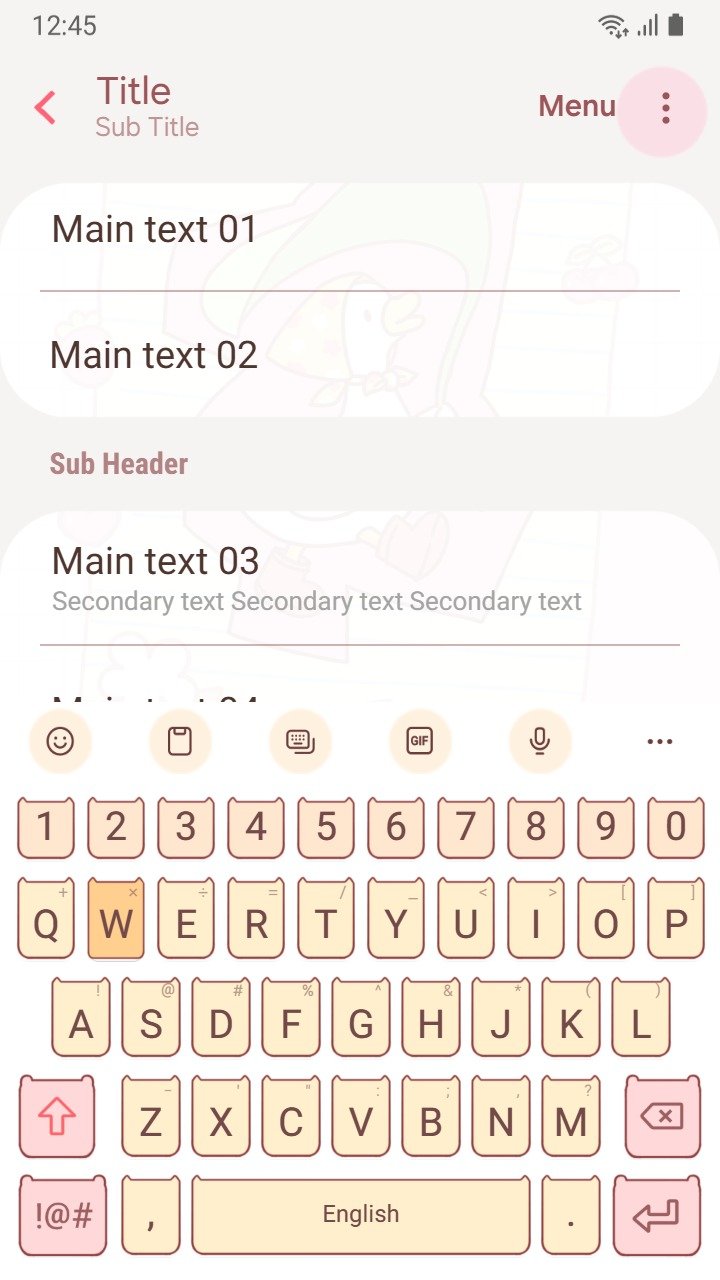
Task: Open the three-dot overflow menu
Action: click(x=665, y=108)
